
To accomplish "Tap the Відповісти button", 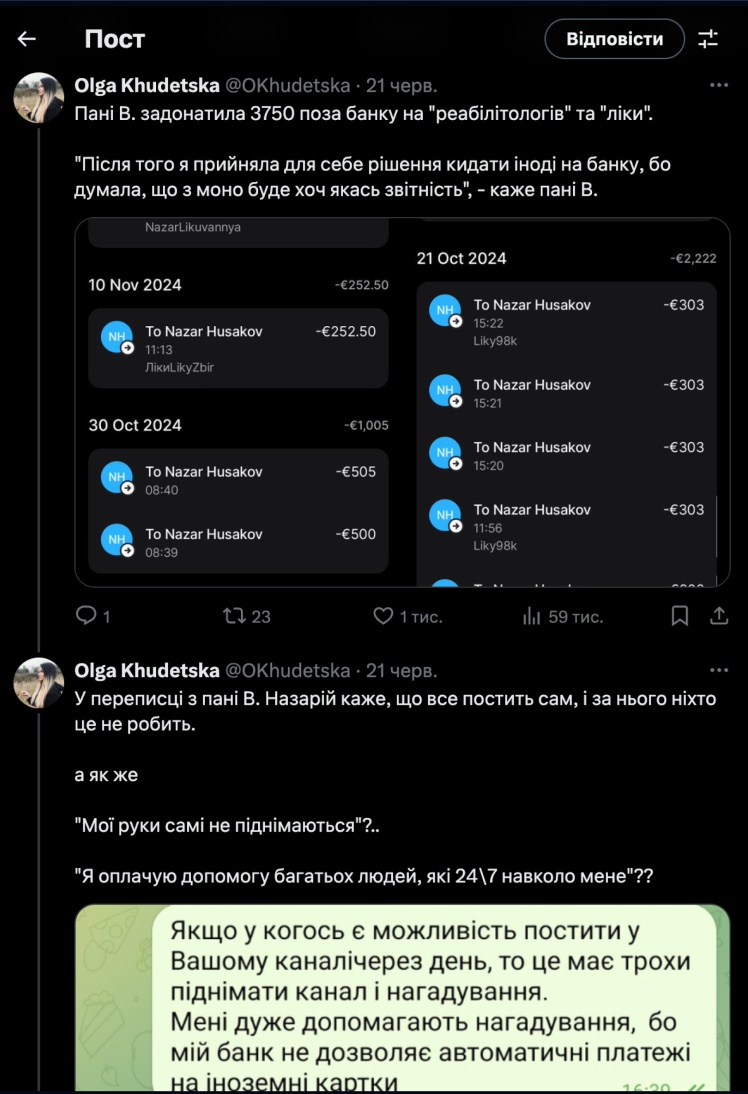I will (x=614, y=39).
